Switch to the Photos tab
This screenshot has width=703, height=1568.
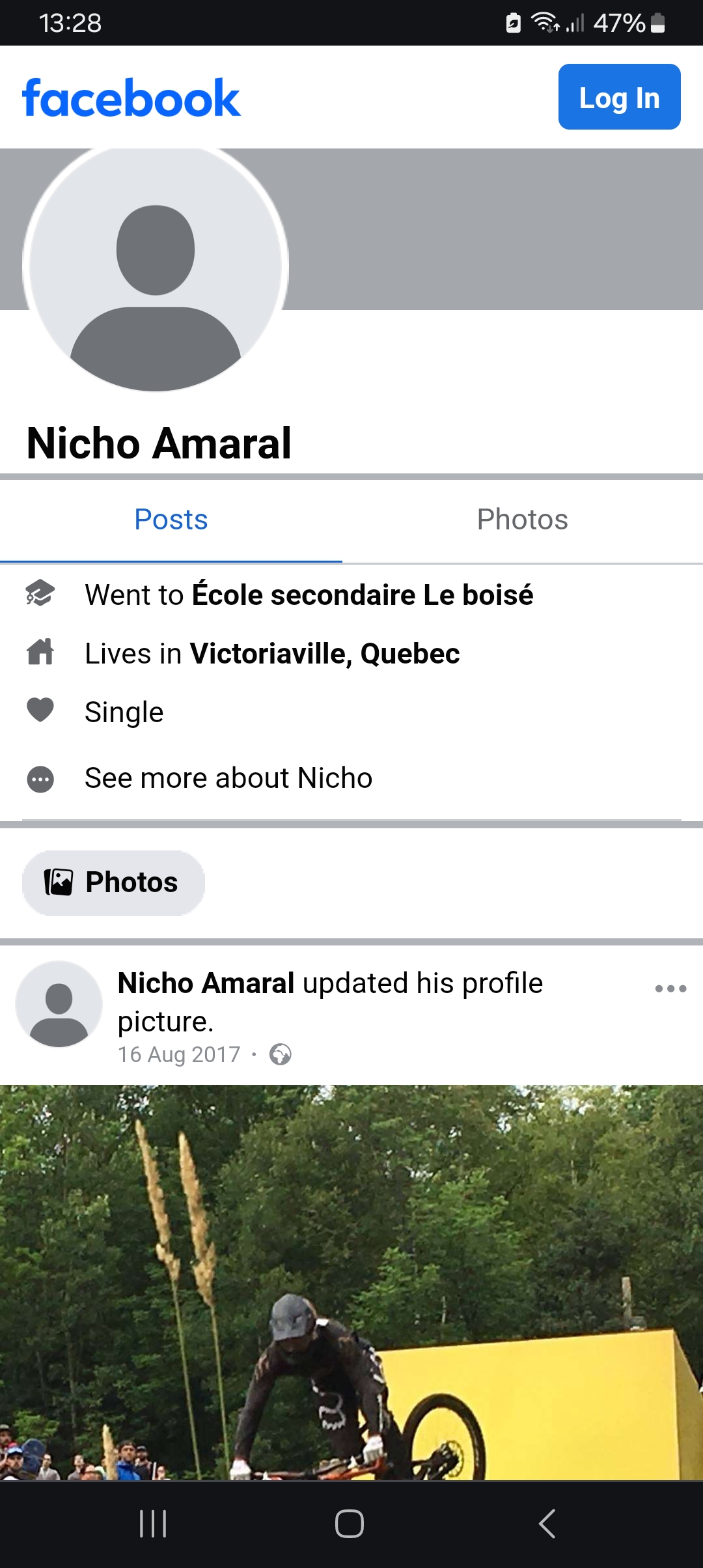click(522, 520)
